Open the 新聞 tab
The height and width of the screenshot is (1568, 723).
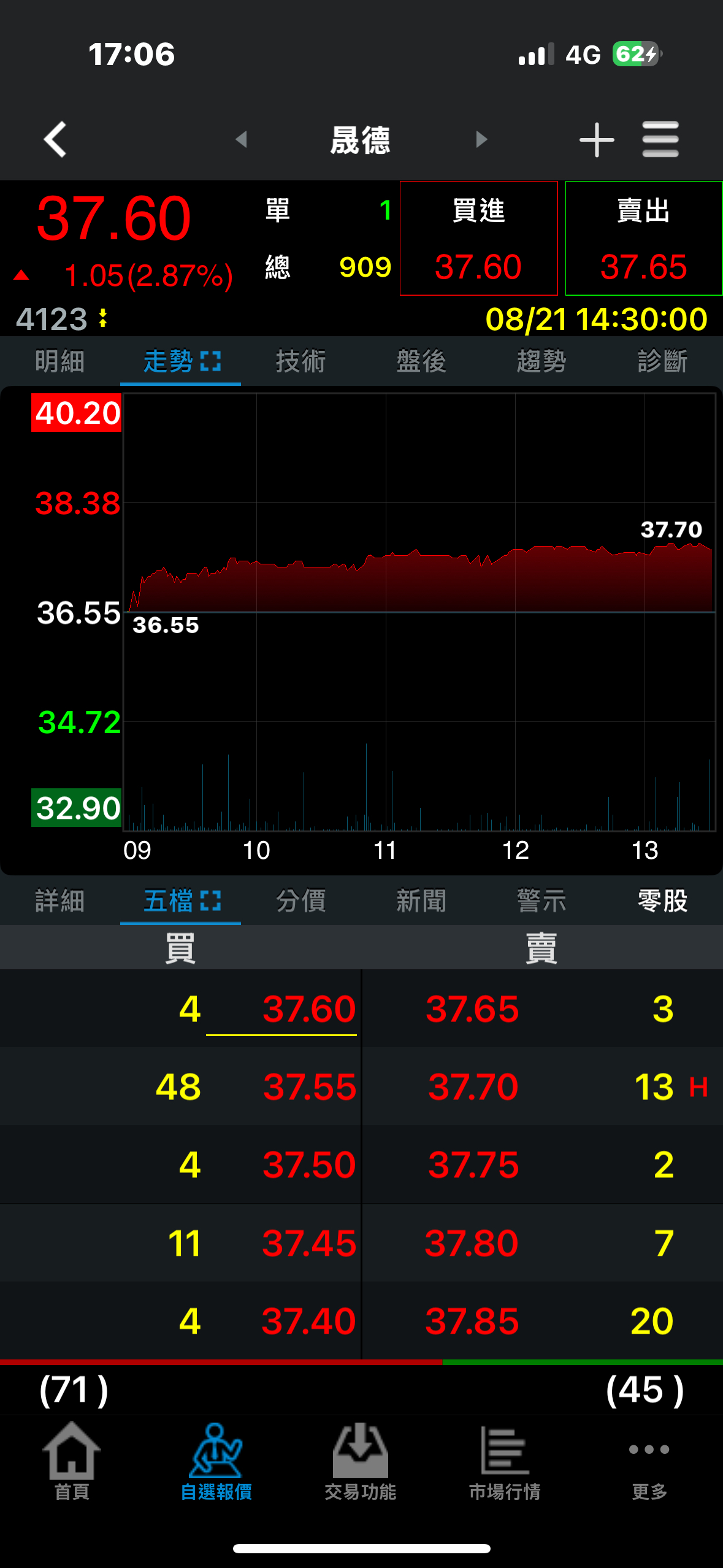pos(421,901)
